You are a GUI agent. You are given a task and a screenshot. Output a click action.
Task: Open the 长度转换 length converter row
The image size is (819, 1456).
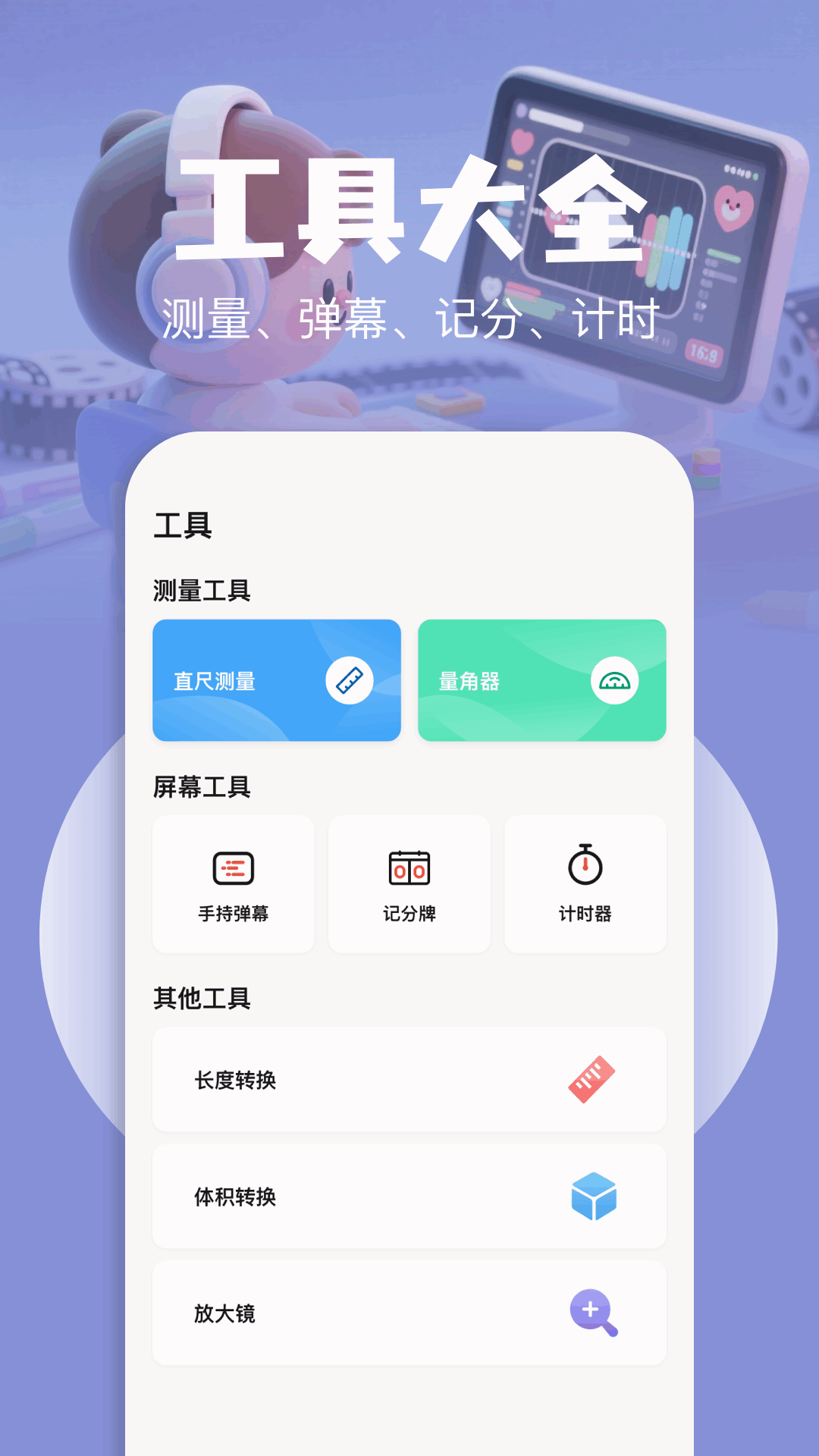[409, 1079]
